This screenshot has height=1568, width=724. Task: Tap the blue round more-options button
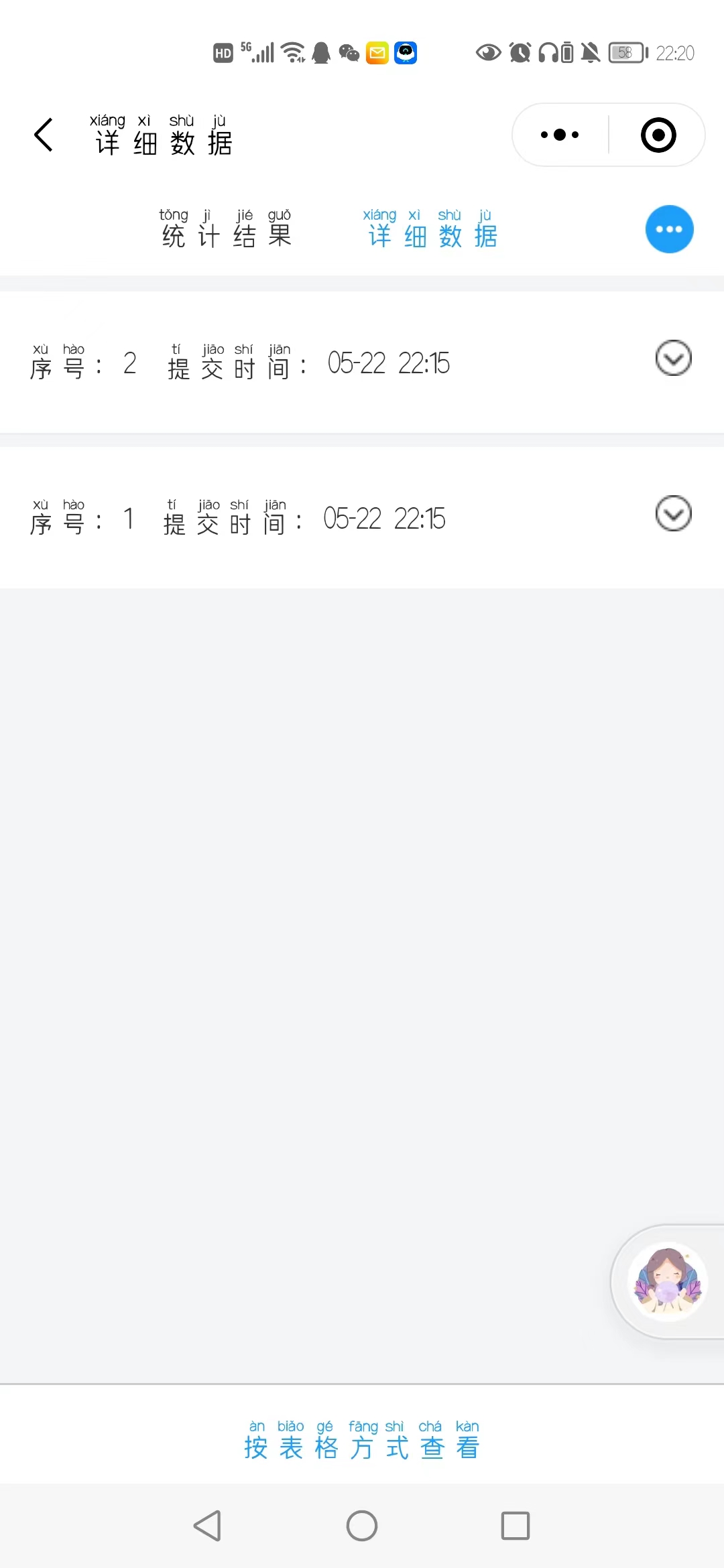[x=669, y=229]
